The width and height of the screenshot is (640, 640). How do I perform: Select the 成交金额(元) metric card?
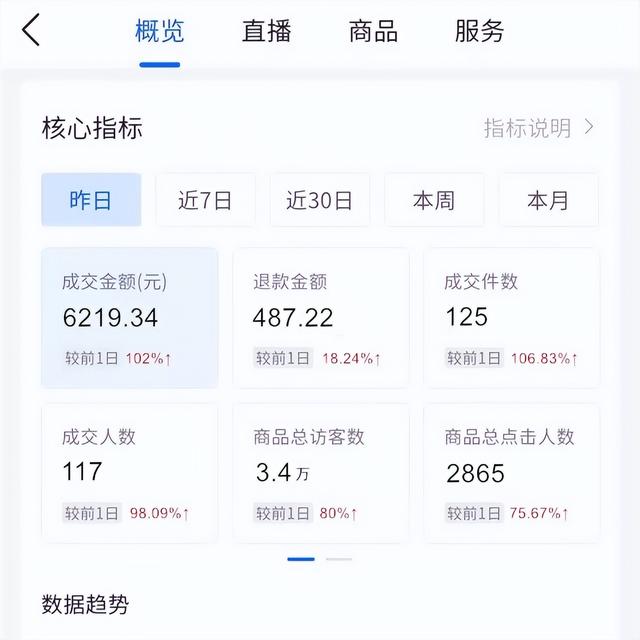129,318
